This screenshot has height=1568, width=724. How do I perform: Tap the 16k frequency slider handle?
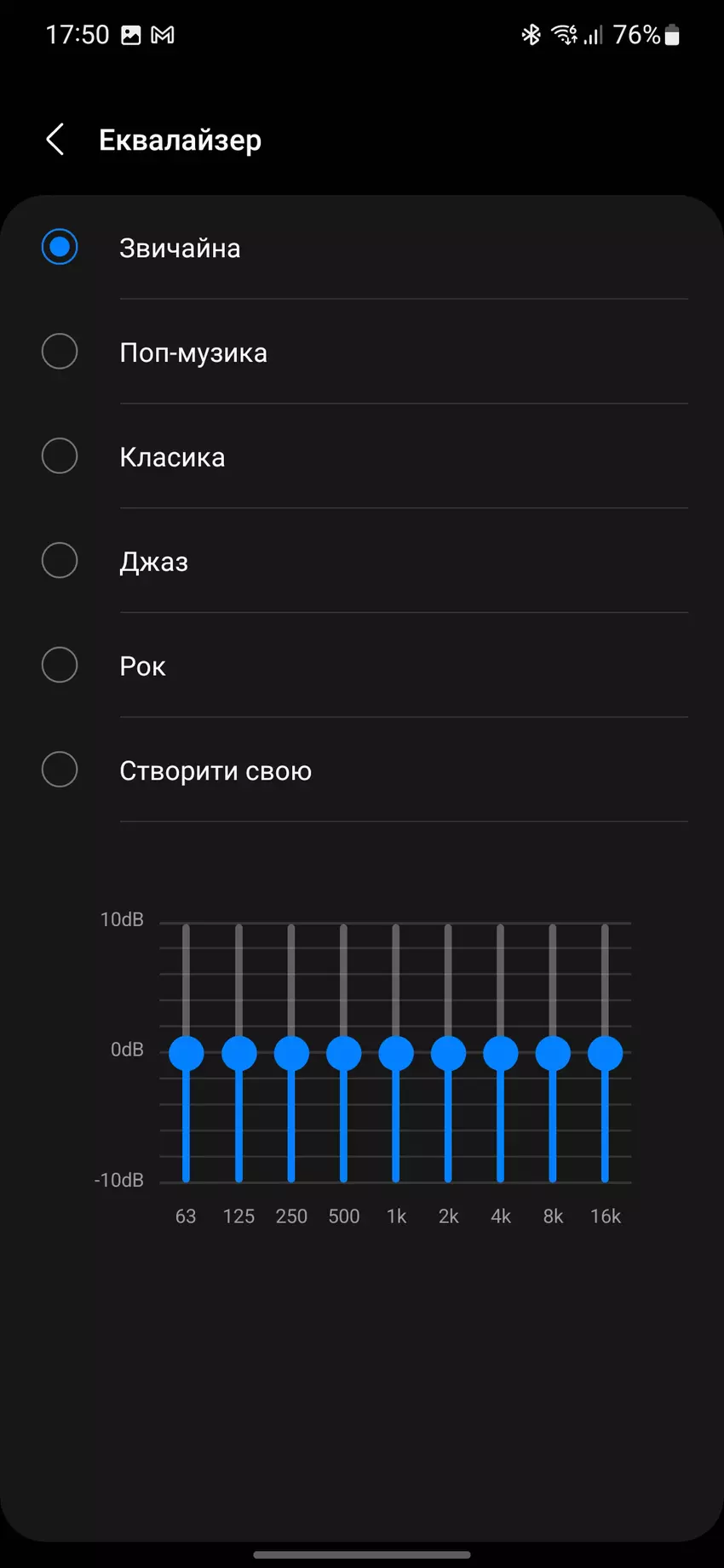605,1052
